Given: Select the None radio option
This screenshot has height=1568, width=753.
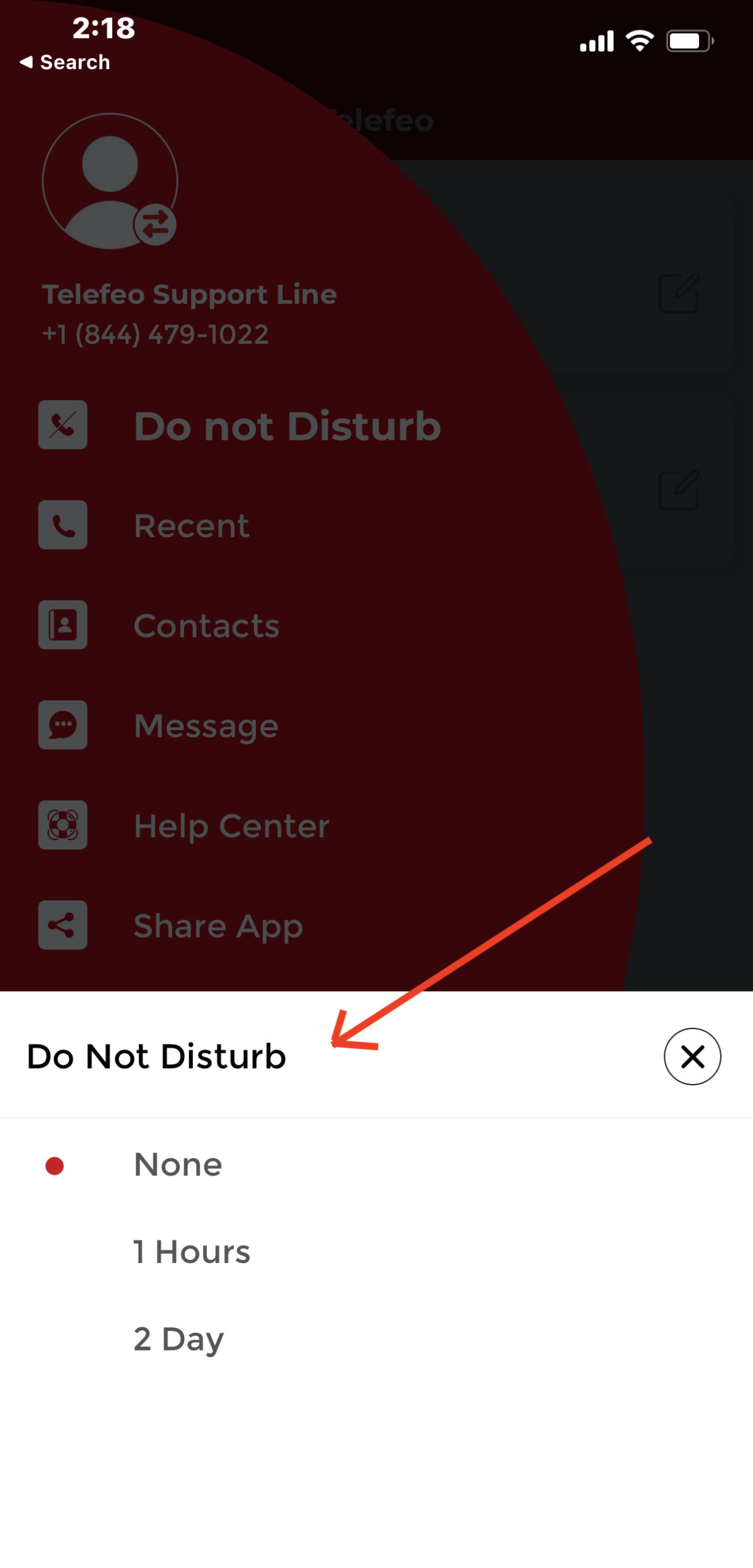Looking at the screenshot, I should click(x=177, y=1164).
